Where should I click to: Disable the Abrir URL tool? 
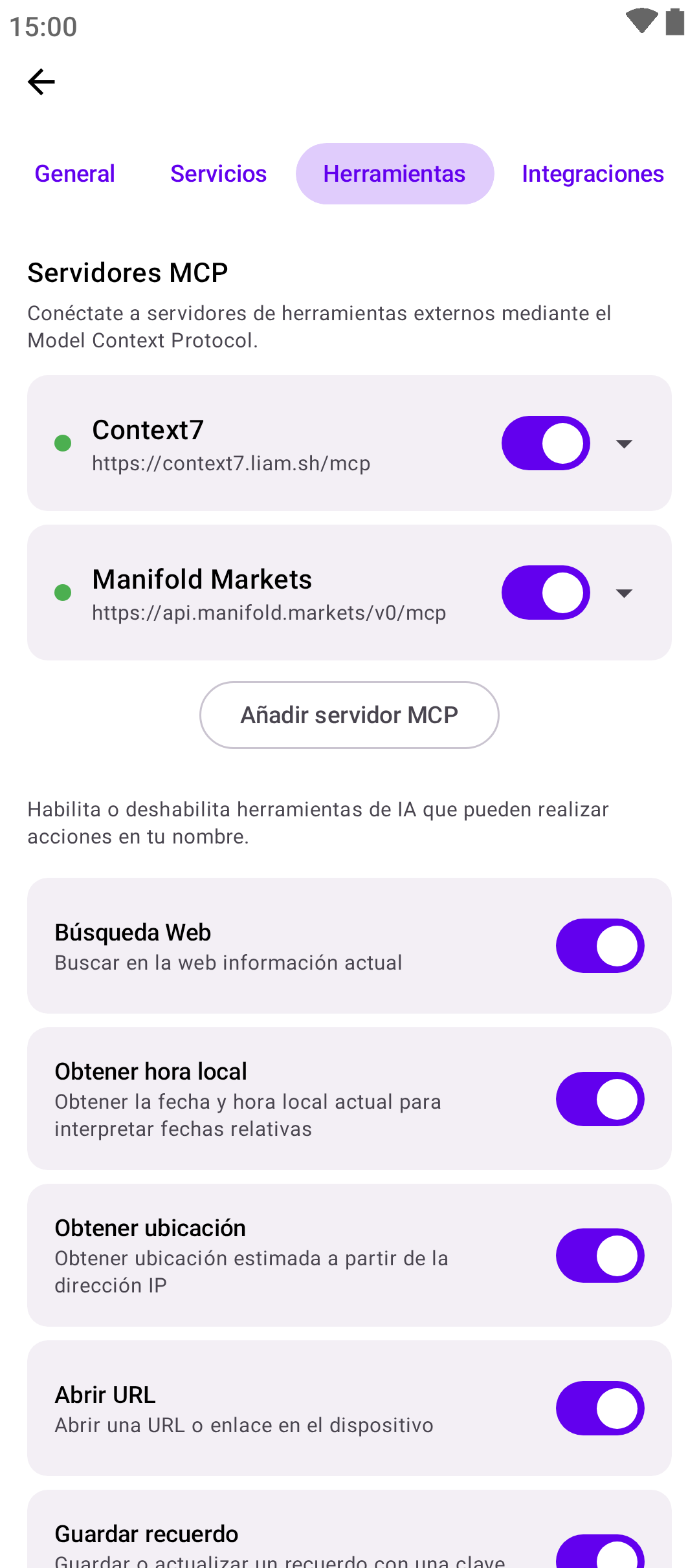click(599, 1408)
